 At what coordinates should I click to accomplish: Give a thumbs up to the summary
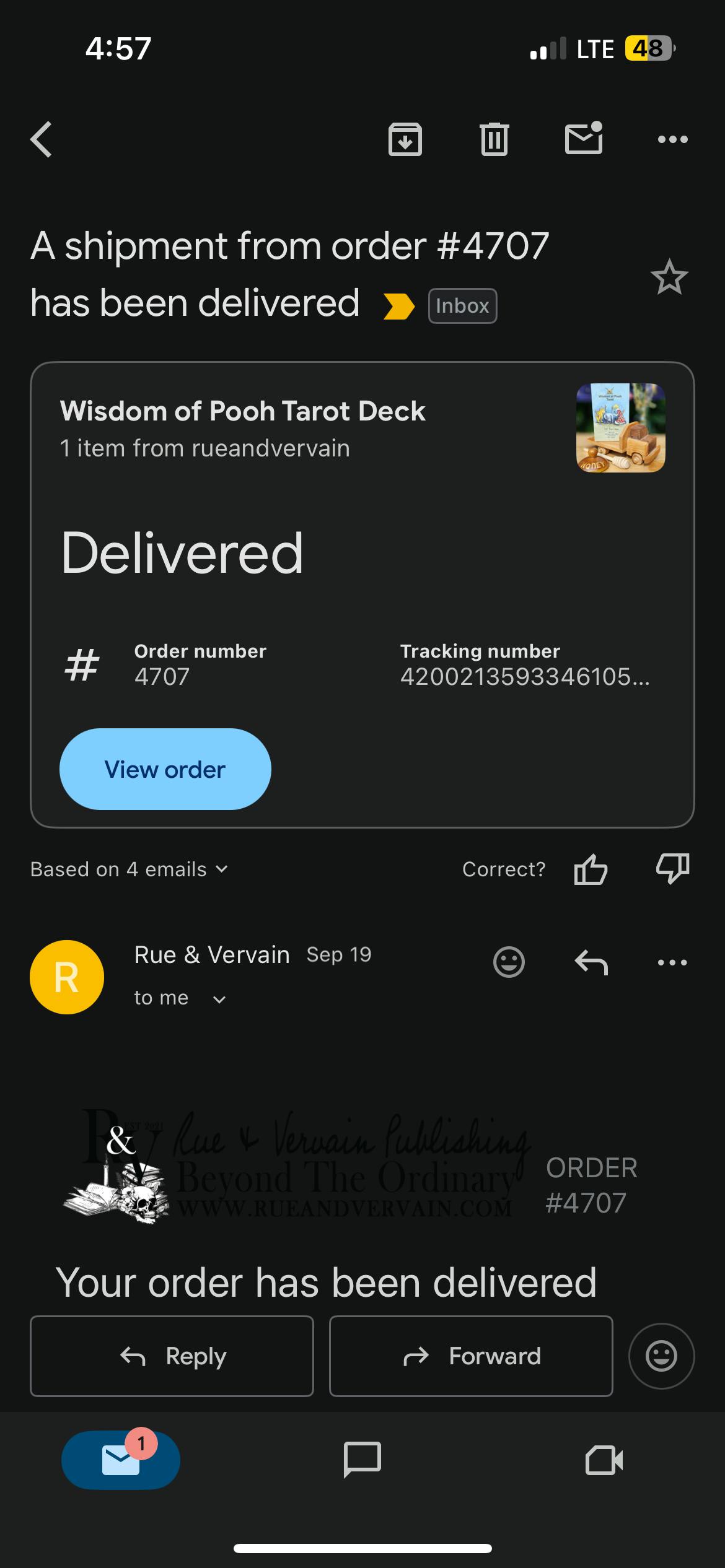coord(591,869)
